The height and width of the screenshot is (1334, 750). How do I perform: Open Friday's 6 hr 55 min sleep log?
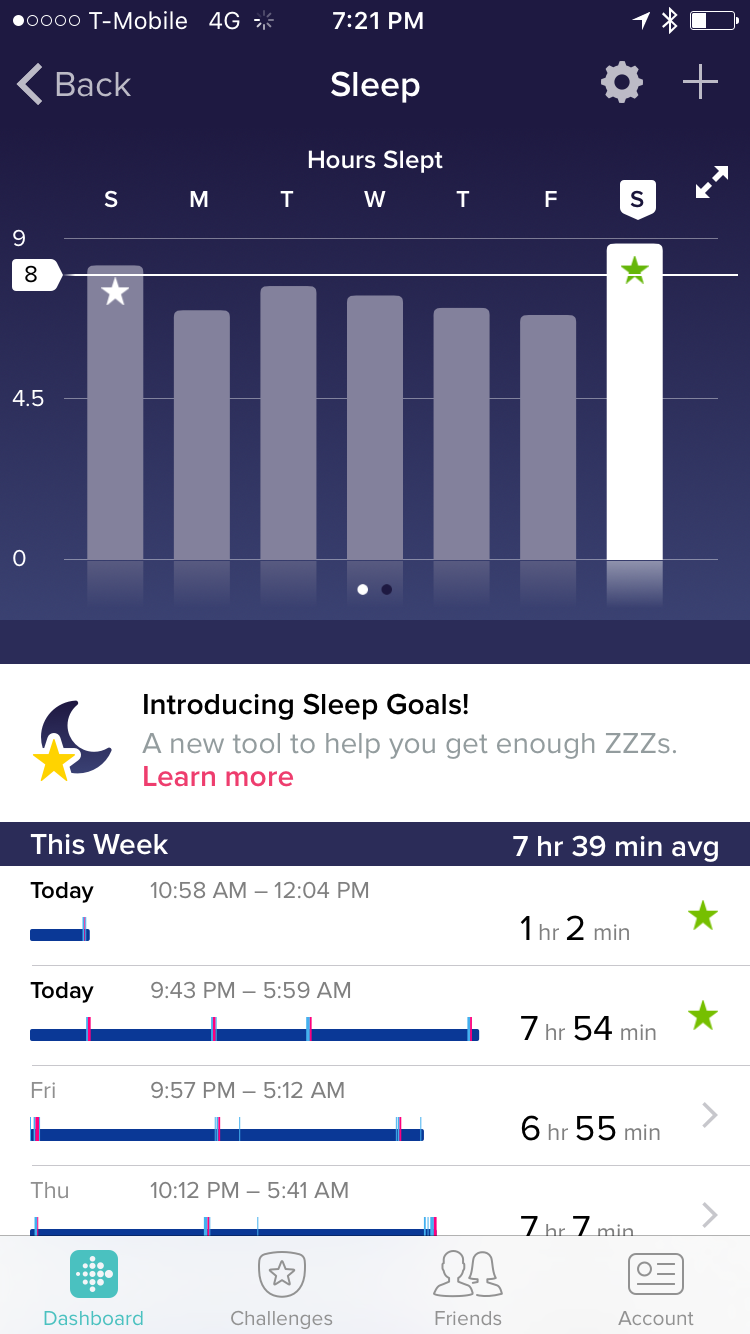tap(375, 1116)
